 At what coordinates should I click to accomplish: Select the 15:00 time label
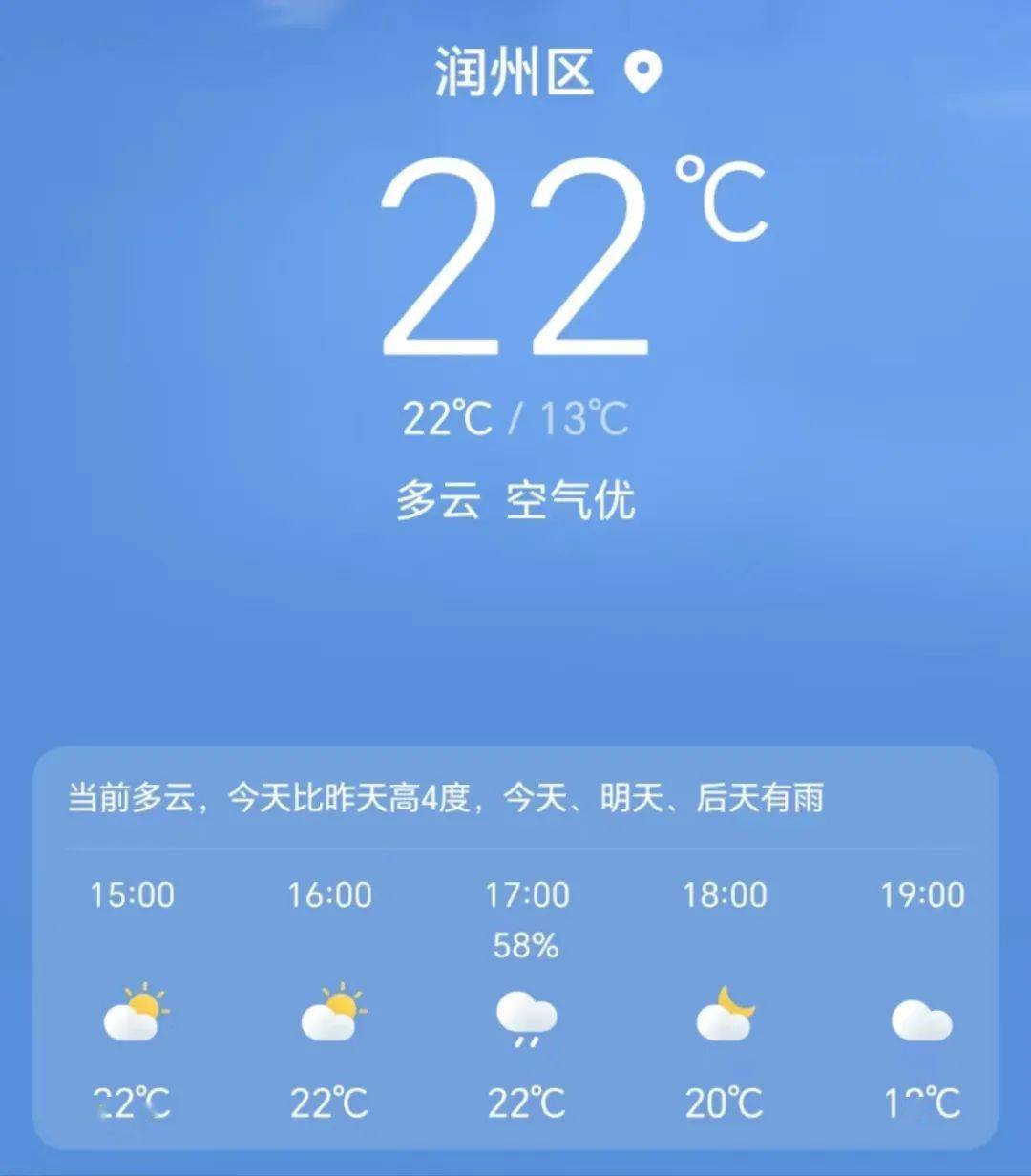coord(134,895)
